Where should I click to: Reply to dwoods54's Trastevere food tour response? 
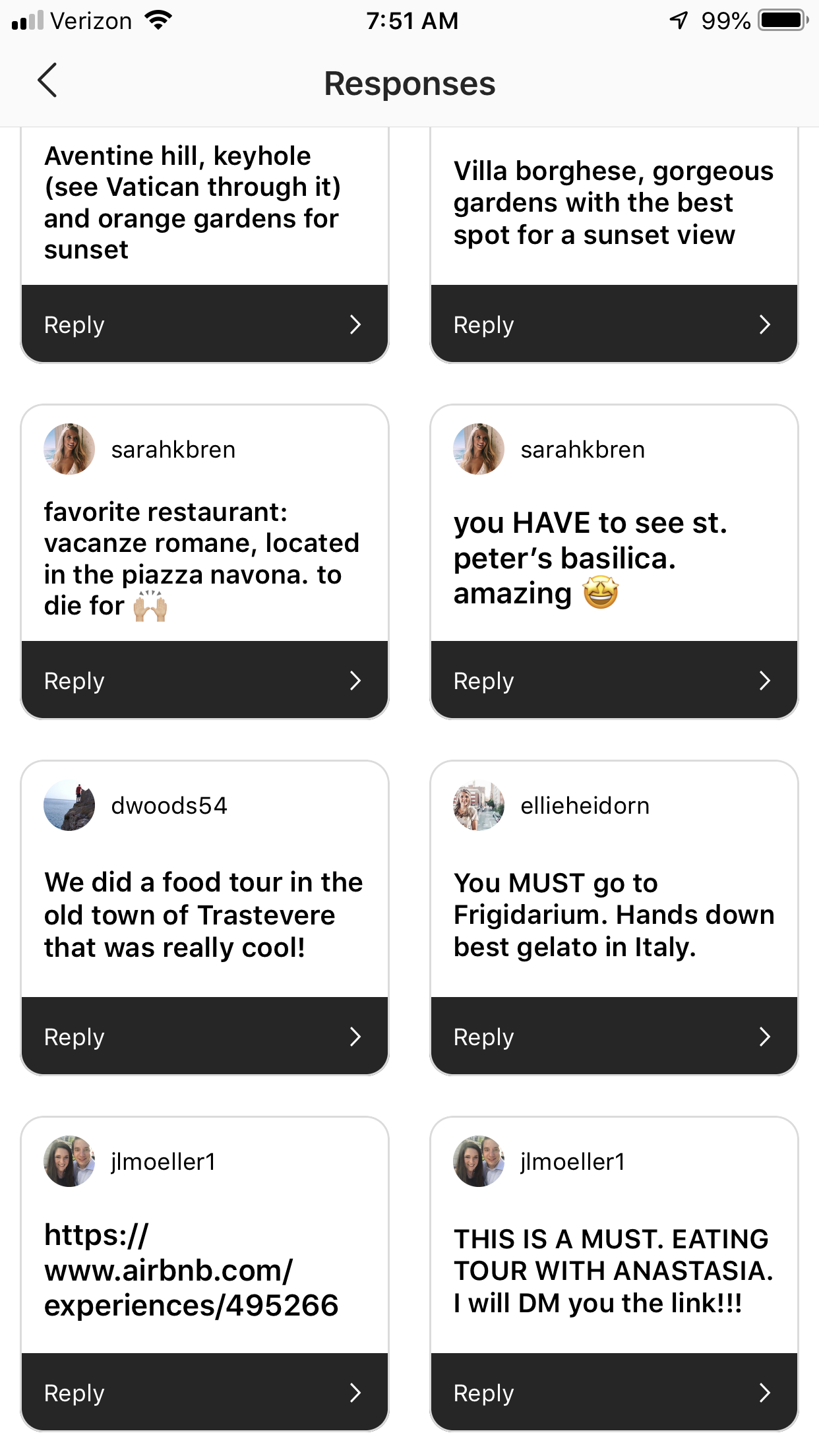point(204,1037)
